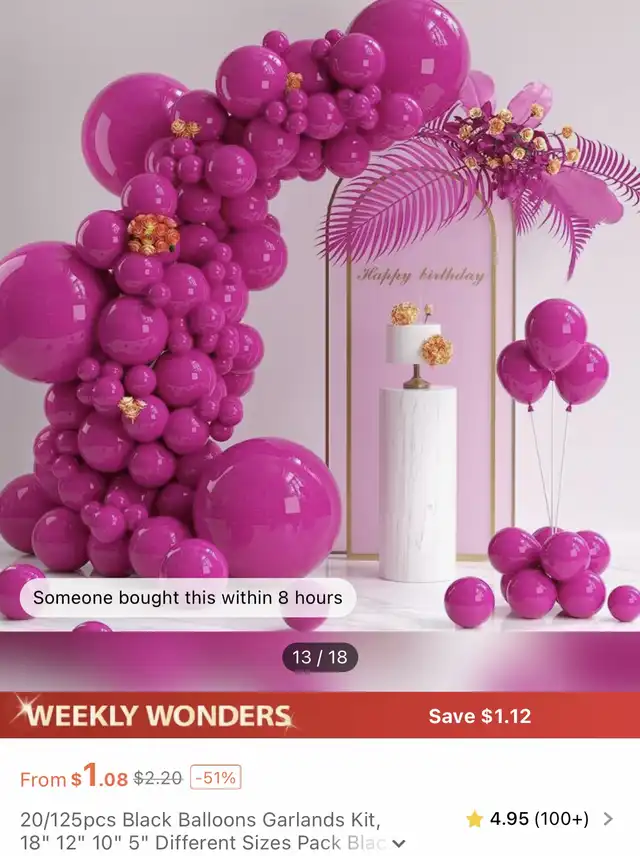Viewport: 640px width, 856px height.
Task: Open the Weekly Wonders Save $1.12 banner
Action: pyautogui.click(x=320, y=715)
